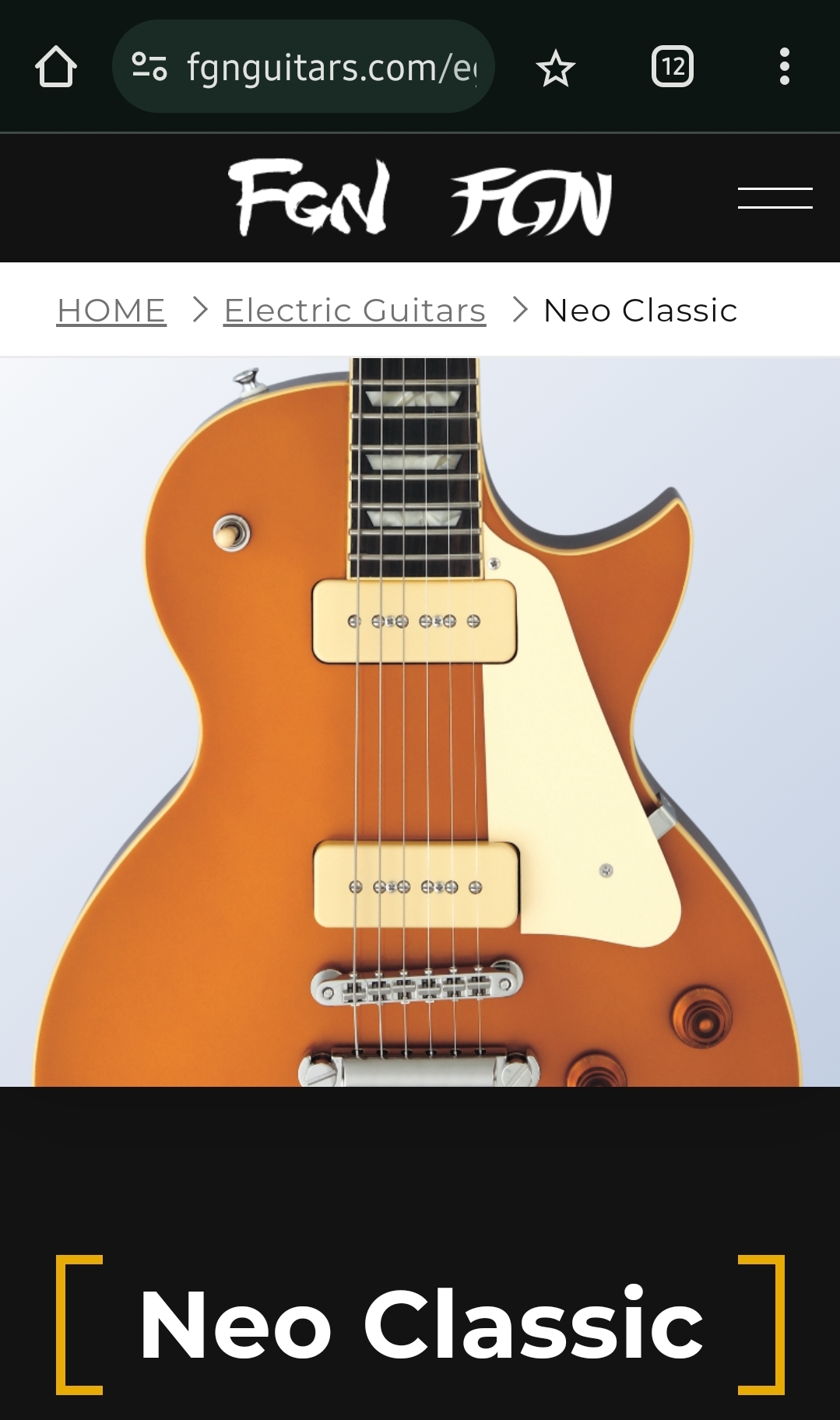
Task: Go to the Electric Guitars breadcrumb
Action: 354,311
